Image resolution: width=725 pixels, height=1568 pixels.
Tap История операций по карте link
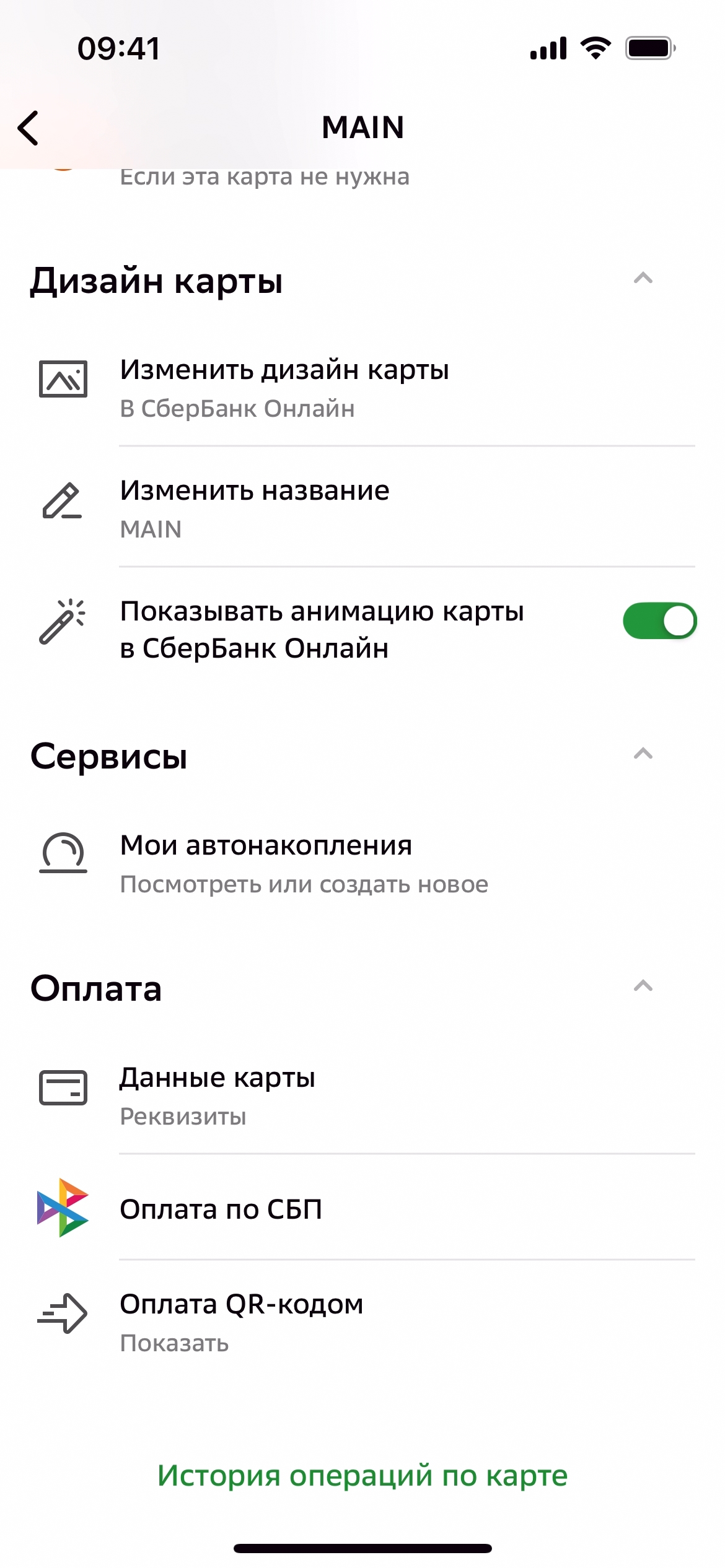(x=362, y=1476)
